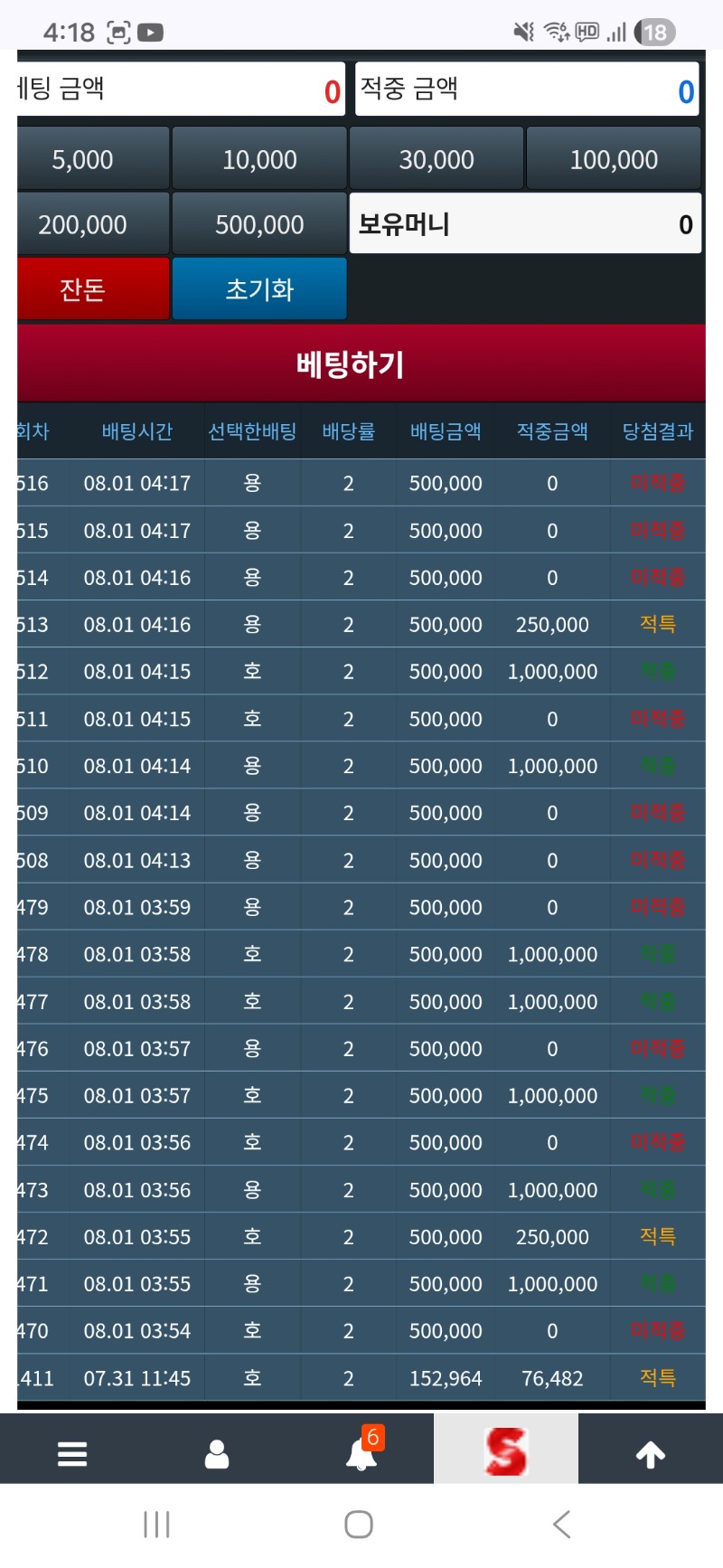Place the bet with 베팅하기
723x1568 pixels.
coord(361,364)
